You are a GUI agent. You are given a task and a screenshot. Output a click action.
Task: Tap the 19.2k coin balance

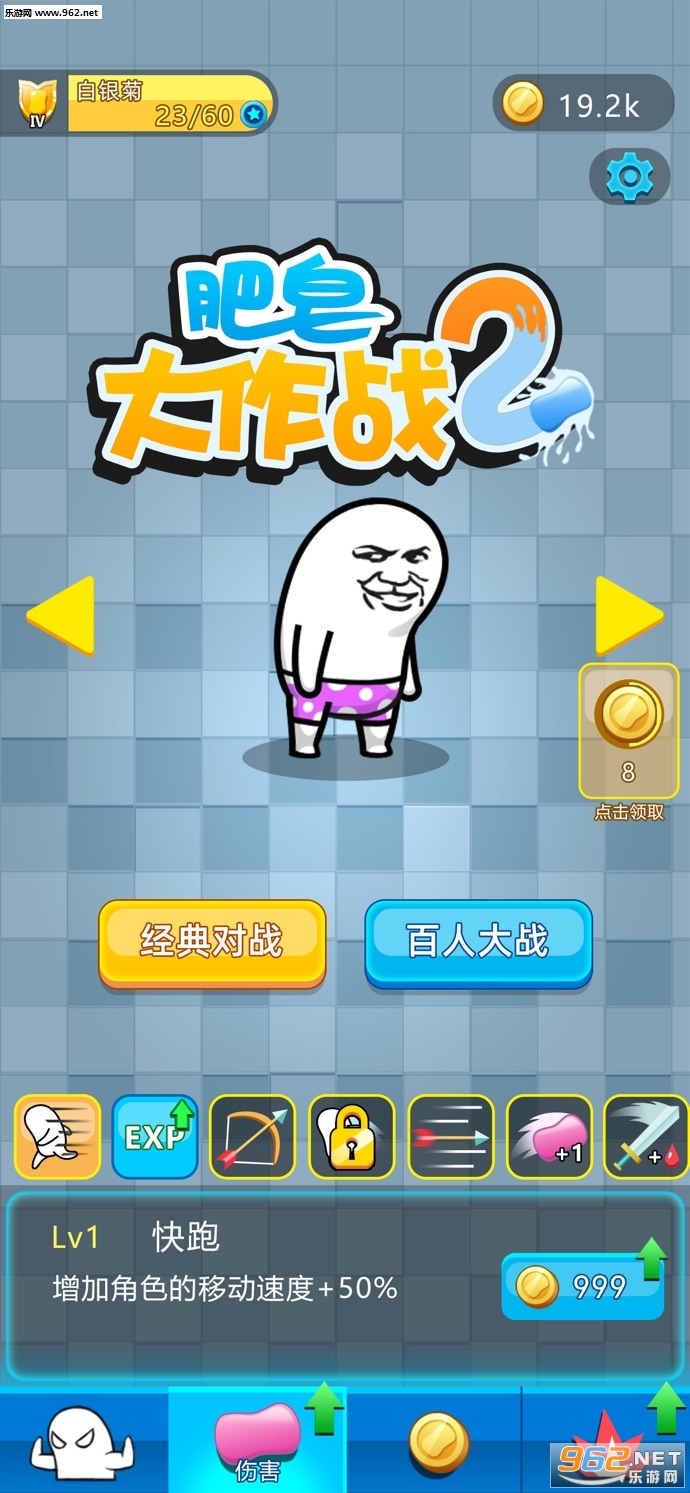tap(583, 103)
